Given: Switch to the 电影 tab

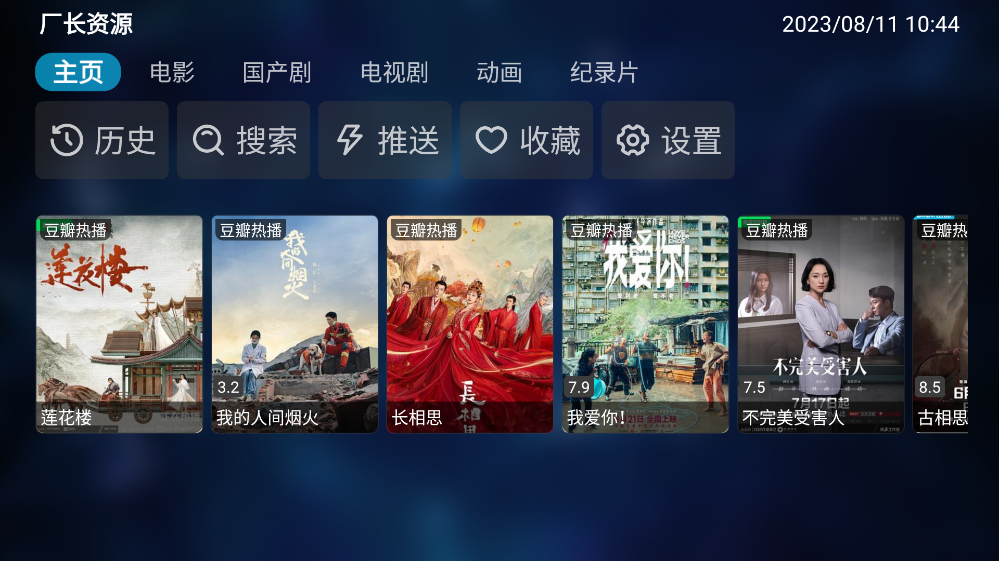Looking at the screenshot, I should [172, 72].
